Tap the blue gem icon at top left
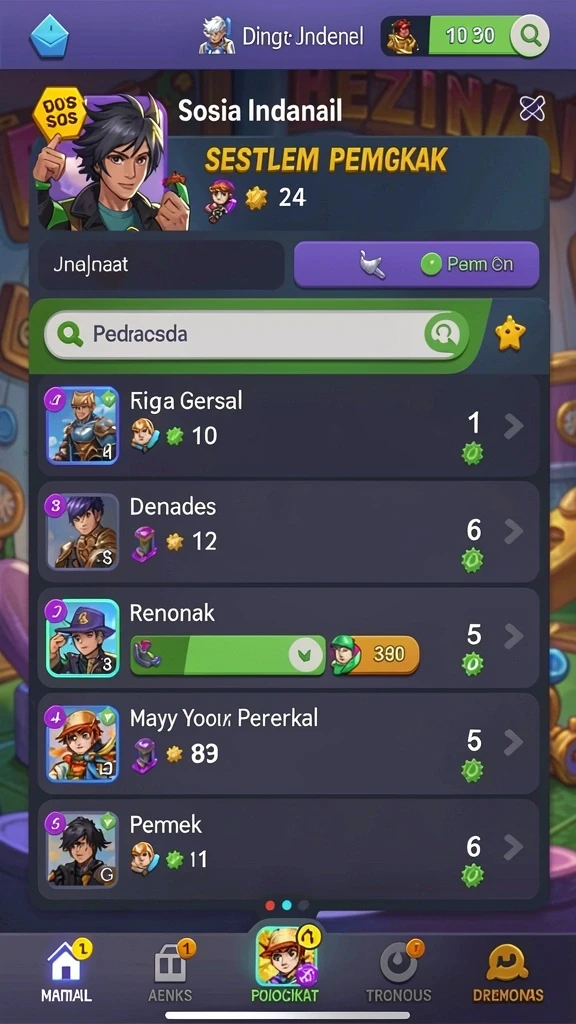The height and width of the screenshot is (1024, 576). (49, 37)
